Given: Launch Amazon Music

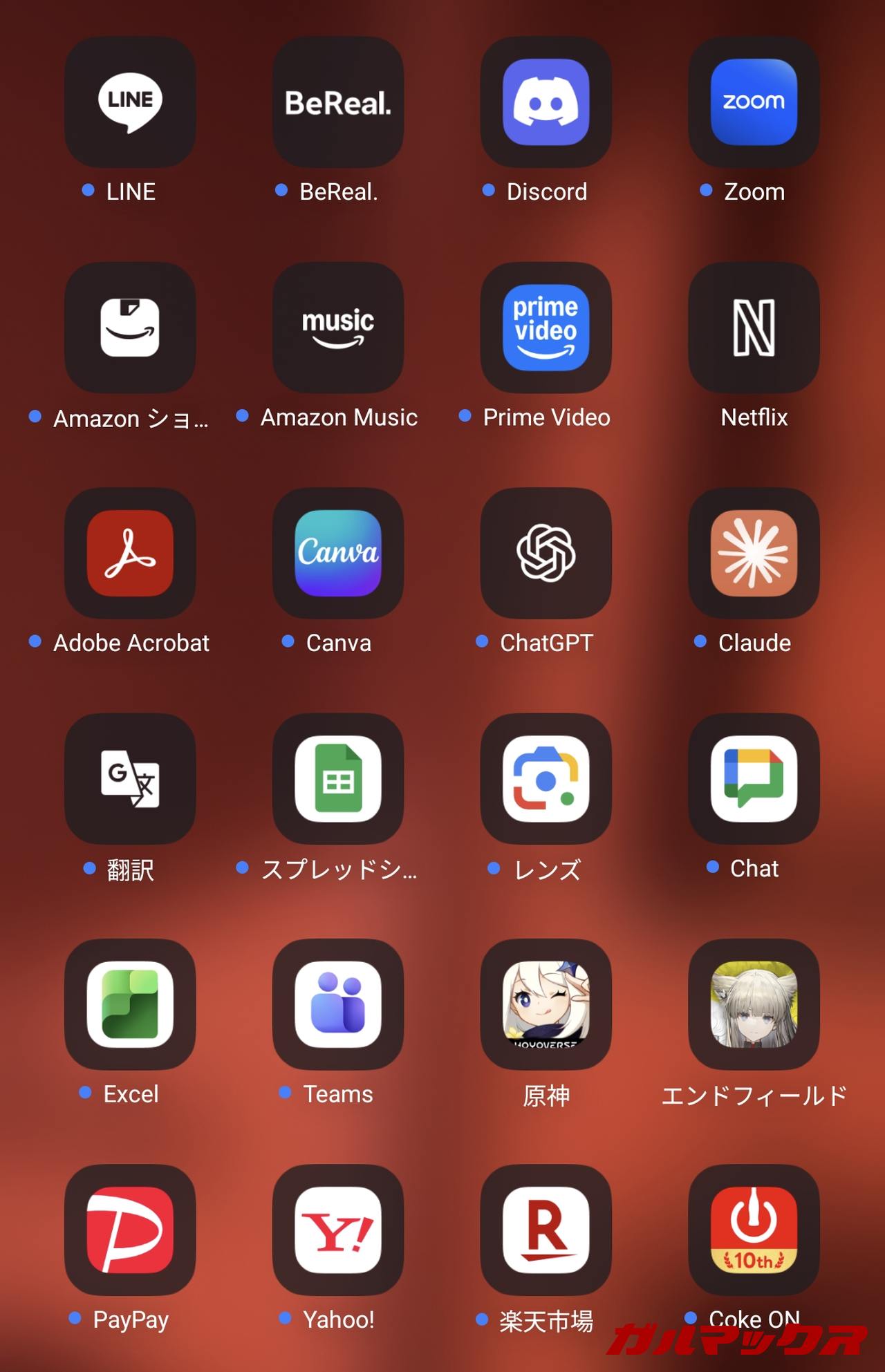Looking at the screenshot, I should (338, 328).
